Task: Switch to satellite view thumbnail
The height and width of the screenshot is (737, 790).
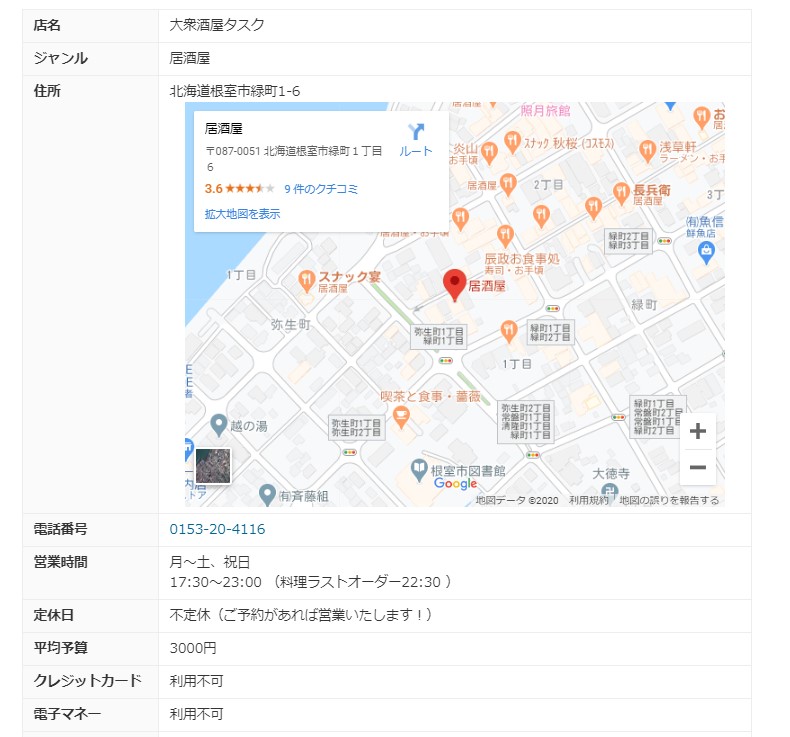Action: tap(213, 465)
